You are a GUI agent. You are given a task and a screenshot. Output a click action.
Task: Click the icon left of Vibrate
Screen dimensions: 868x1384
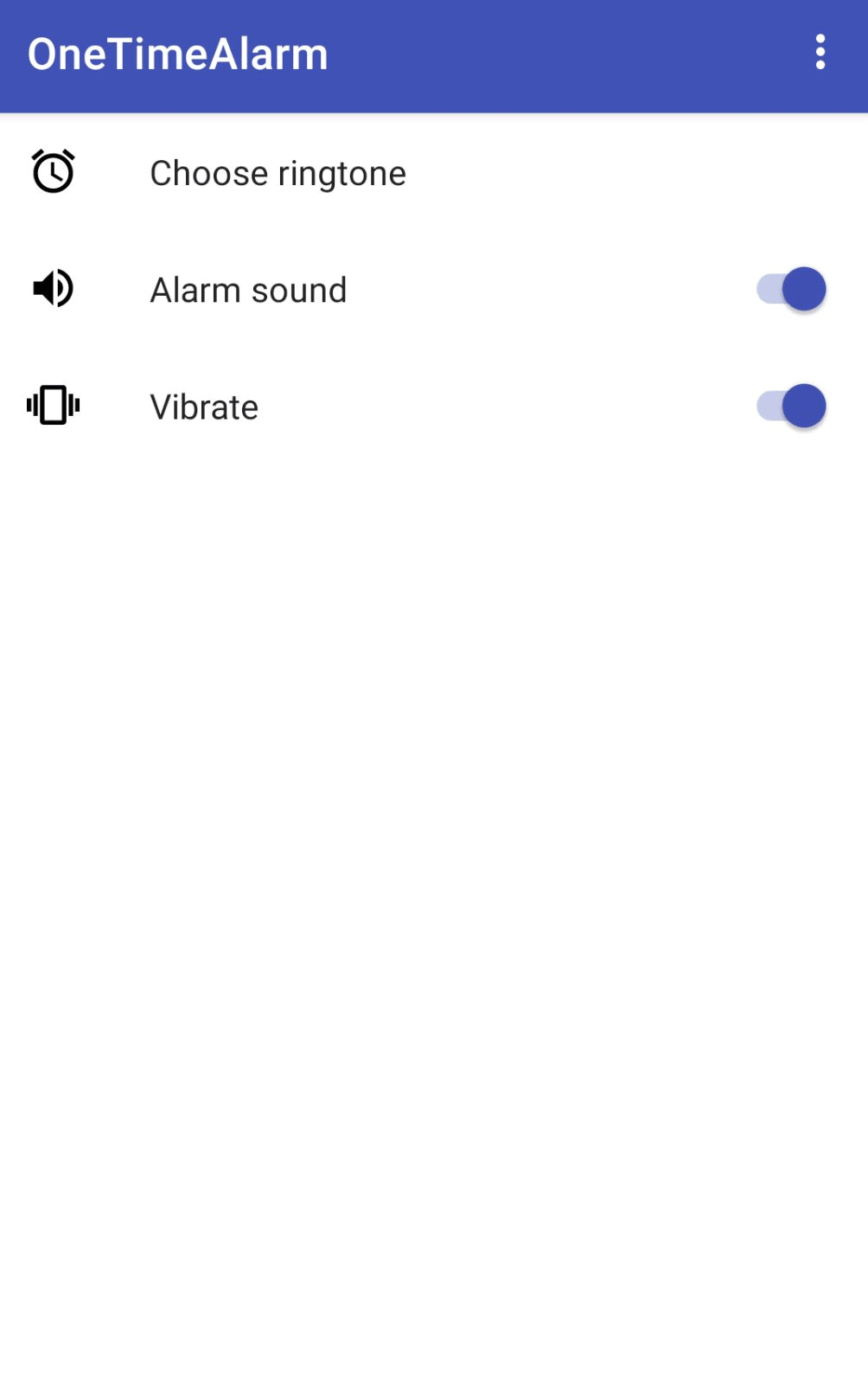click(52, 406)
